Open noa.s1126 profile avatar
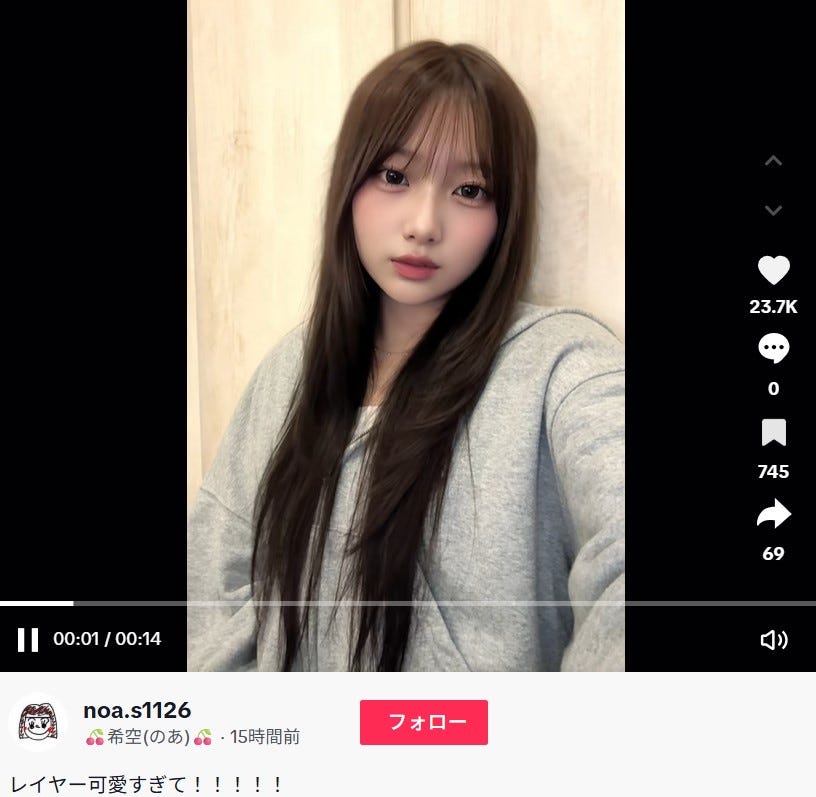816x797 pixels. point(38,722)
